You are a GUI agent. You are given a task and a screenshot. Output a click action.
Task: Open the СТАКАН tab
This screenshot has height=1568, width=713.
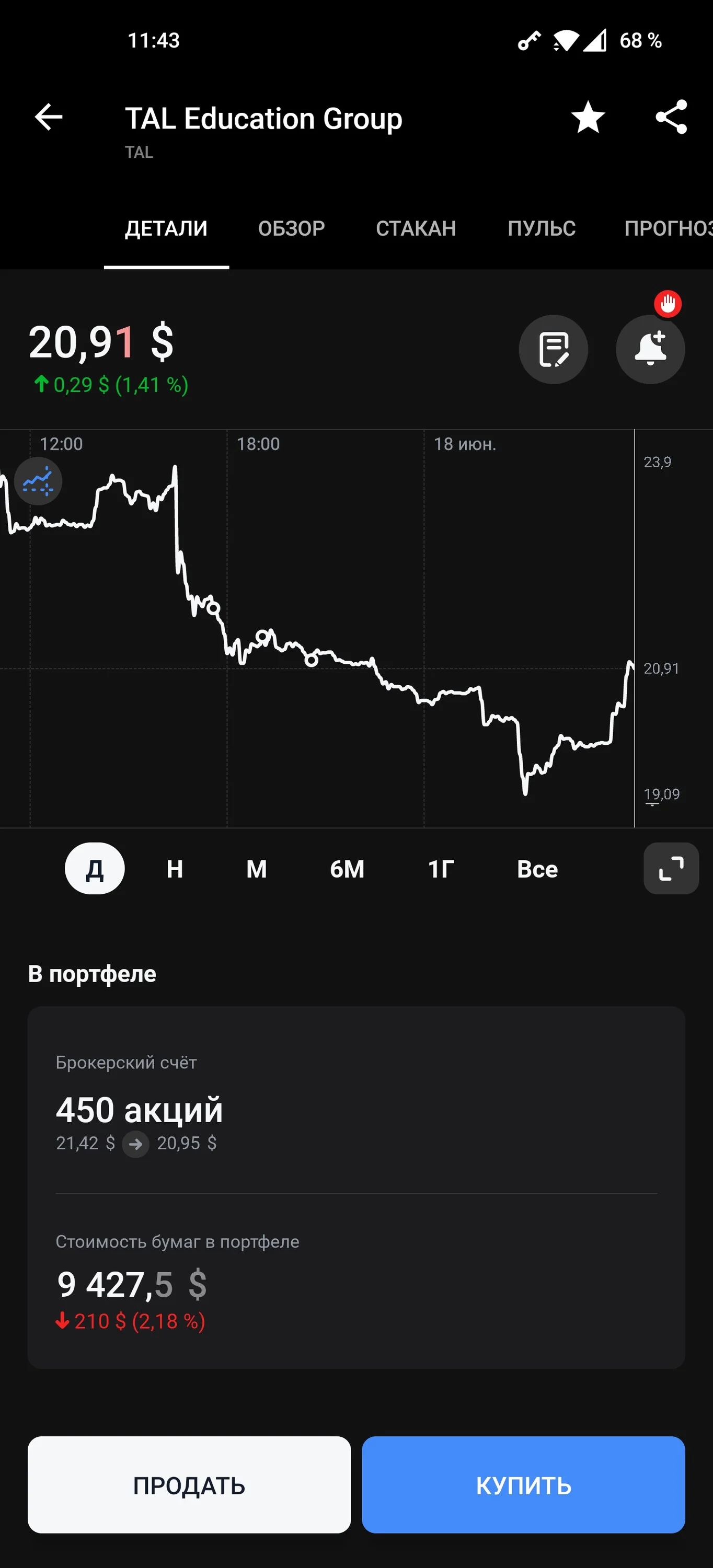pos(416,228)
